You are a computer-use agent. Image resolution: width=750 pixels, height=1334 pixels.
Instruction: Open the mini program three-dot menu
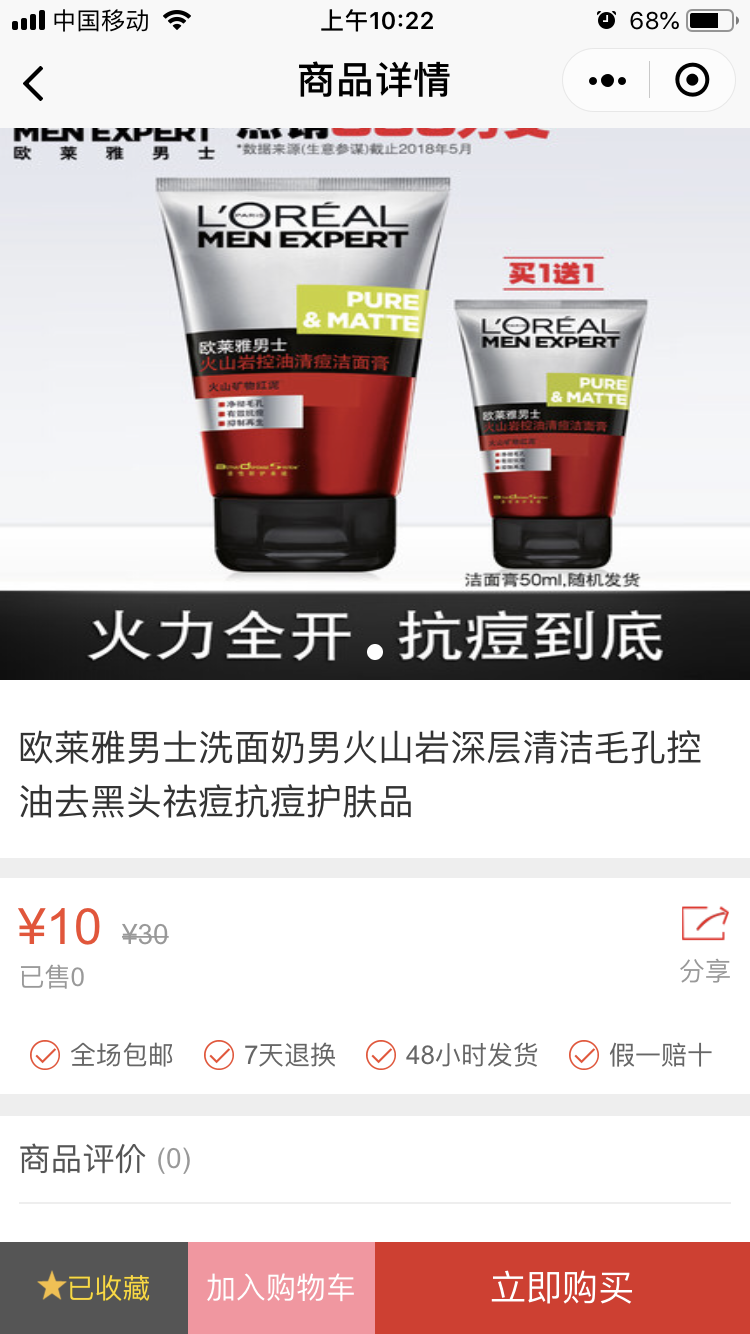coord(608,81)
